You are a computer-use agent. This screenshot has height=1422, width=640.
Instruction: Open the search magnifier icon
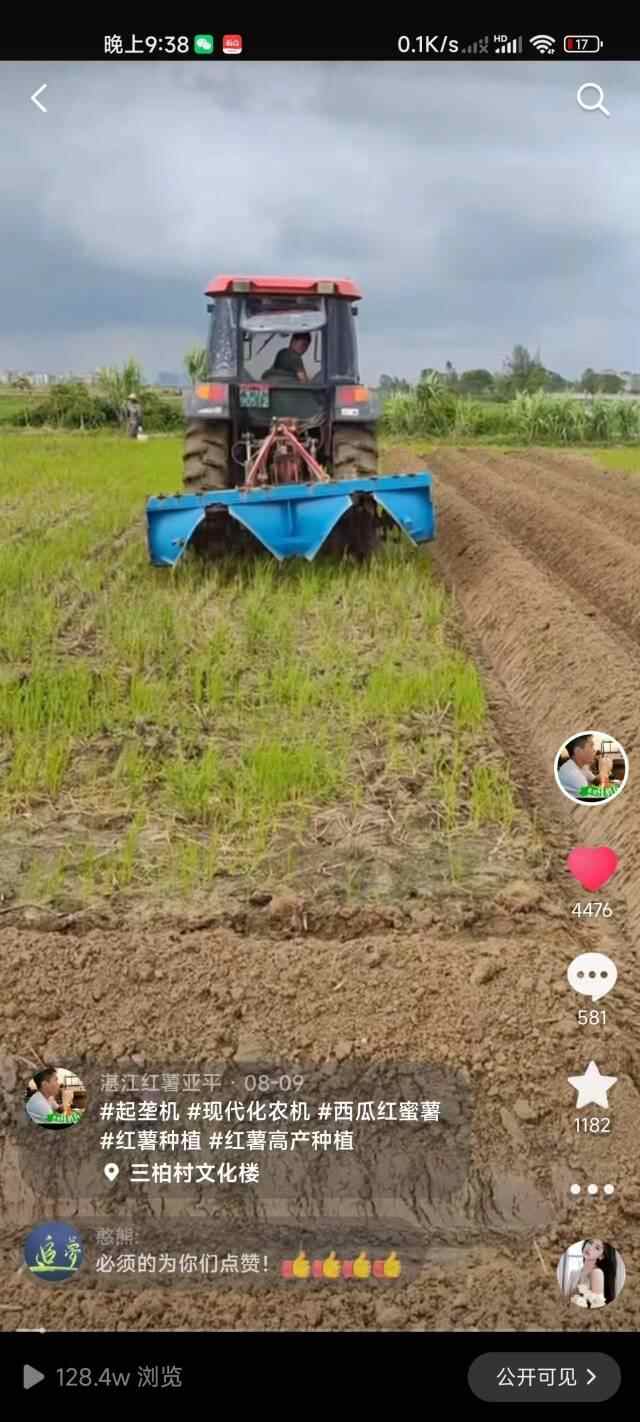(x=592, y=99)
